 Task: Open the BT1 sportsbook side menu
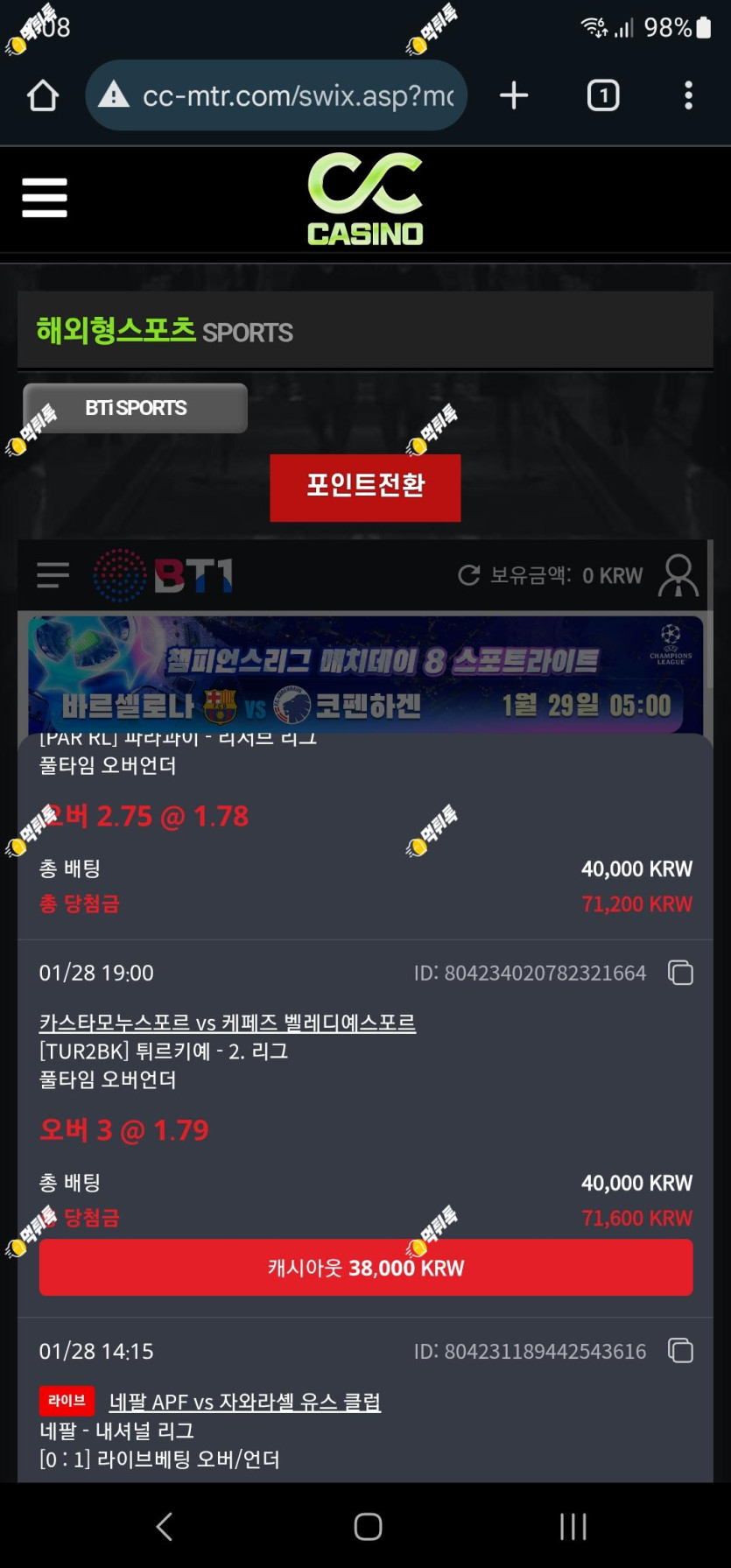(53, 575)
